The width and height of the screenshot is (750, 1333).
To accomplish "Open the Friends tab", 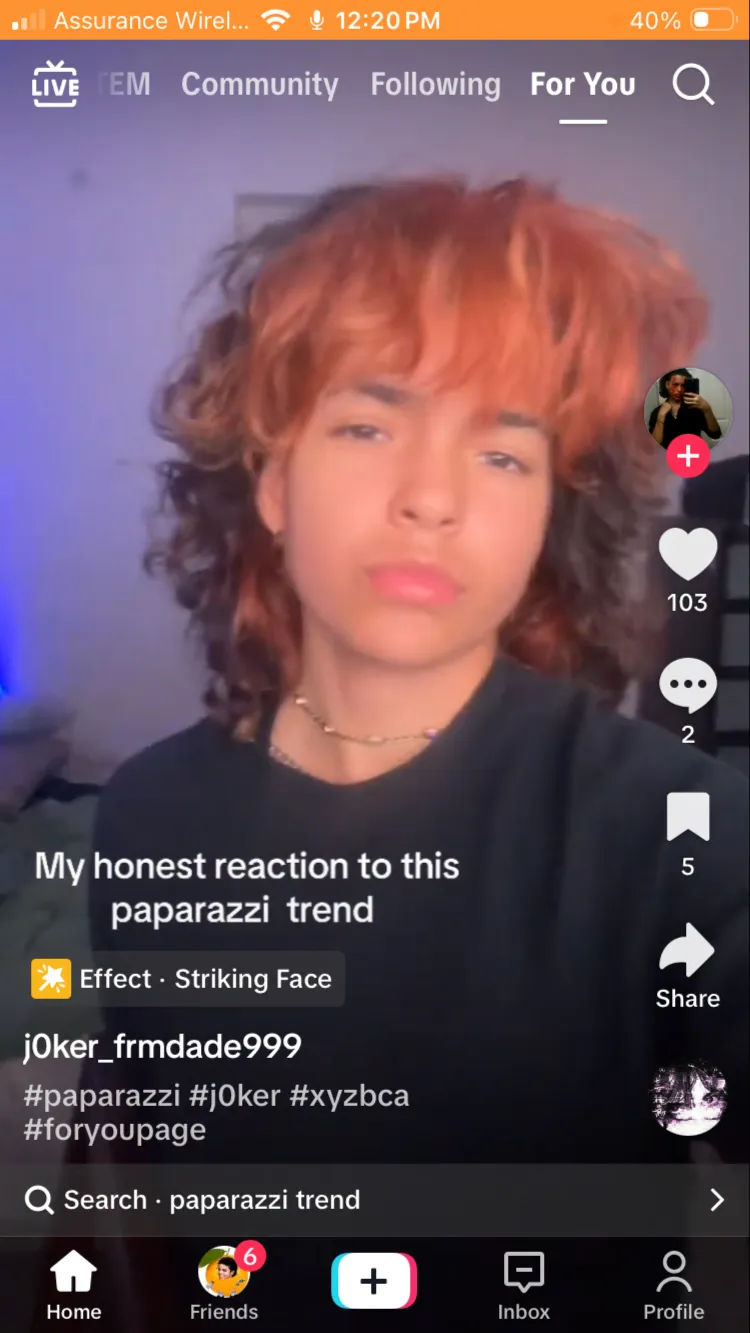I will [224, 1287].
